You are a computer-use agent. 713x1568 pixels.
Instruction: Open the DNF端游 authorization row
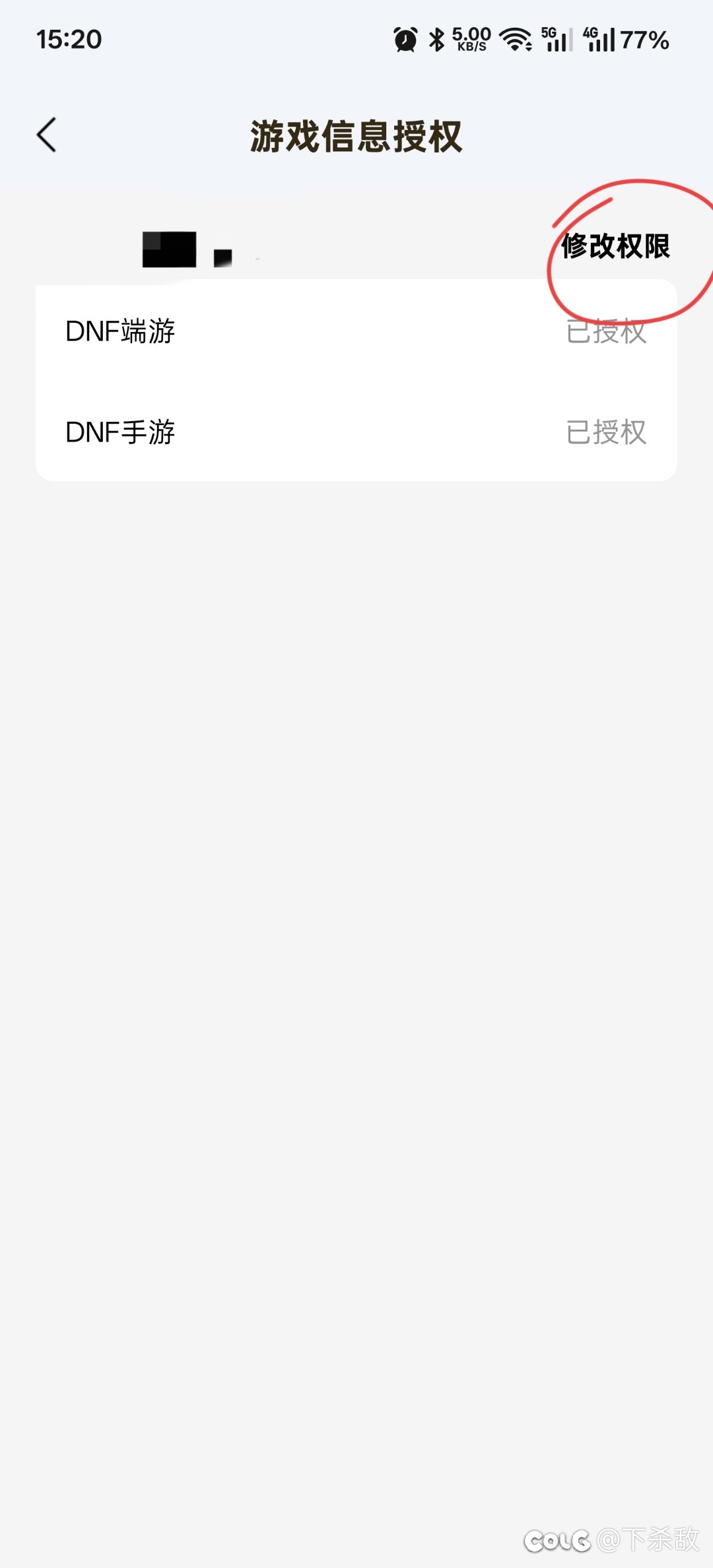tap(356, 331)
